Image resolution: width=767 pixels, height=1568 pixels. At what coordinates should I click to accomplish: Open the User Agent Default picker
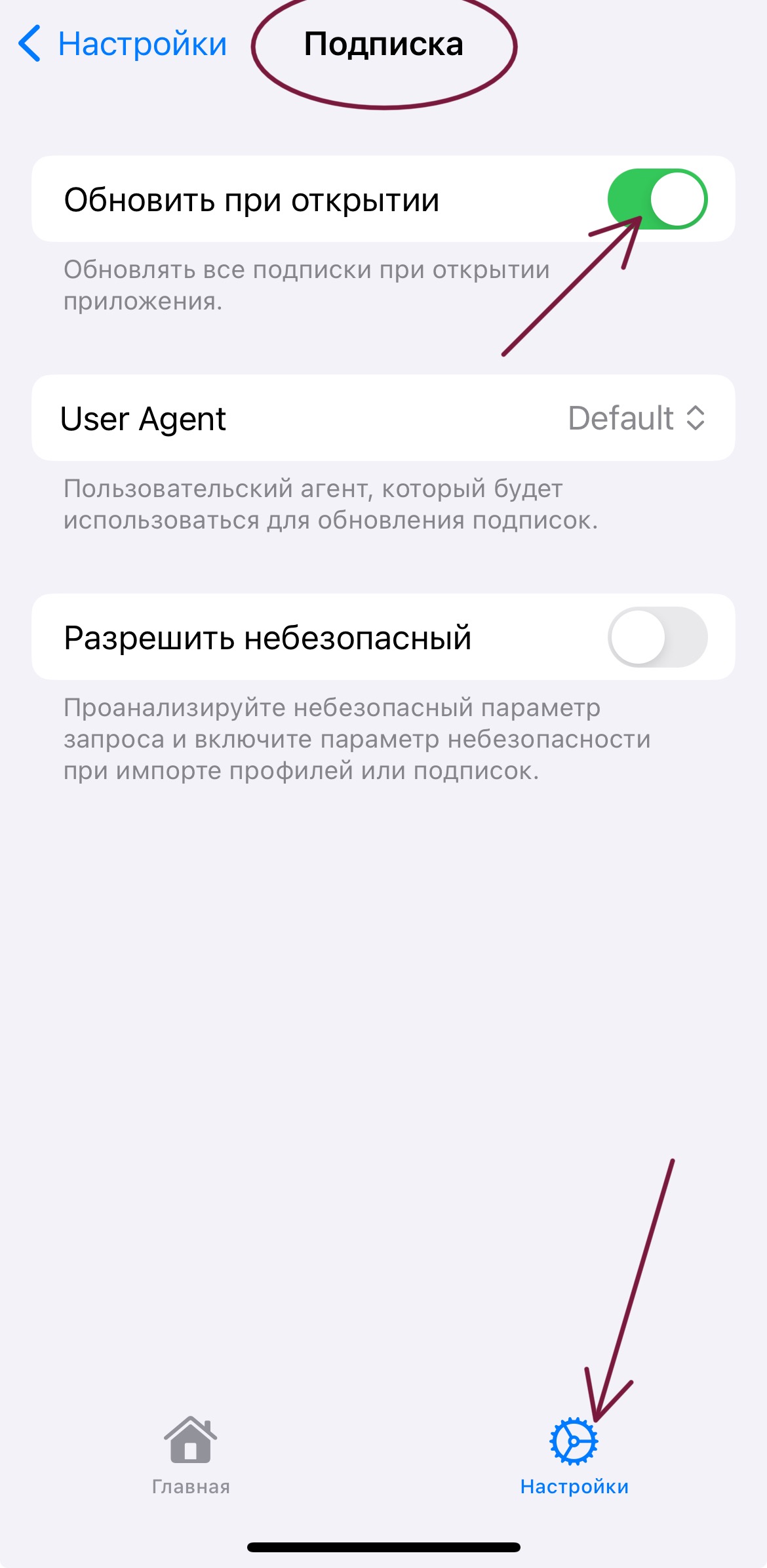636,418
